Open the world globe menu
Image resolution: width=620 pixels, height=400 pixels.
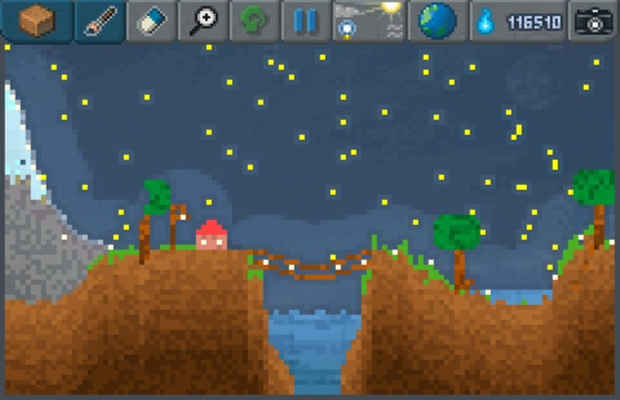pos(437,21)
